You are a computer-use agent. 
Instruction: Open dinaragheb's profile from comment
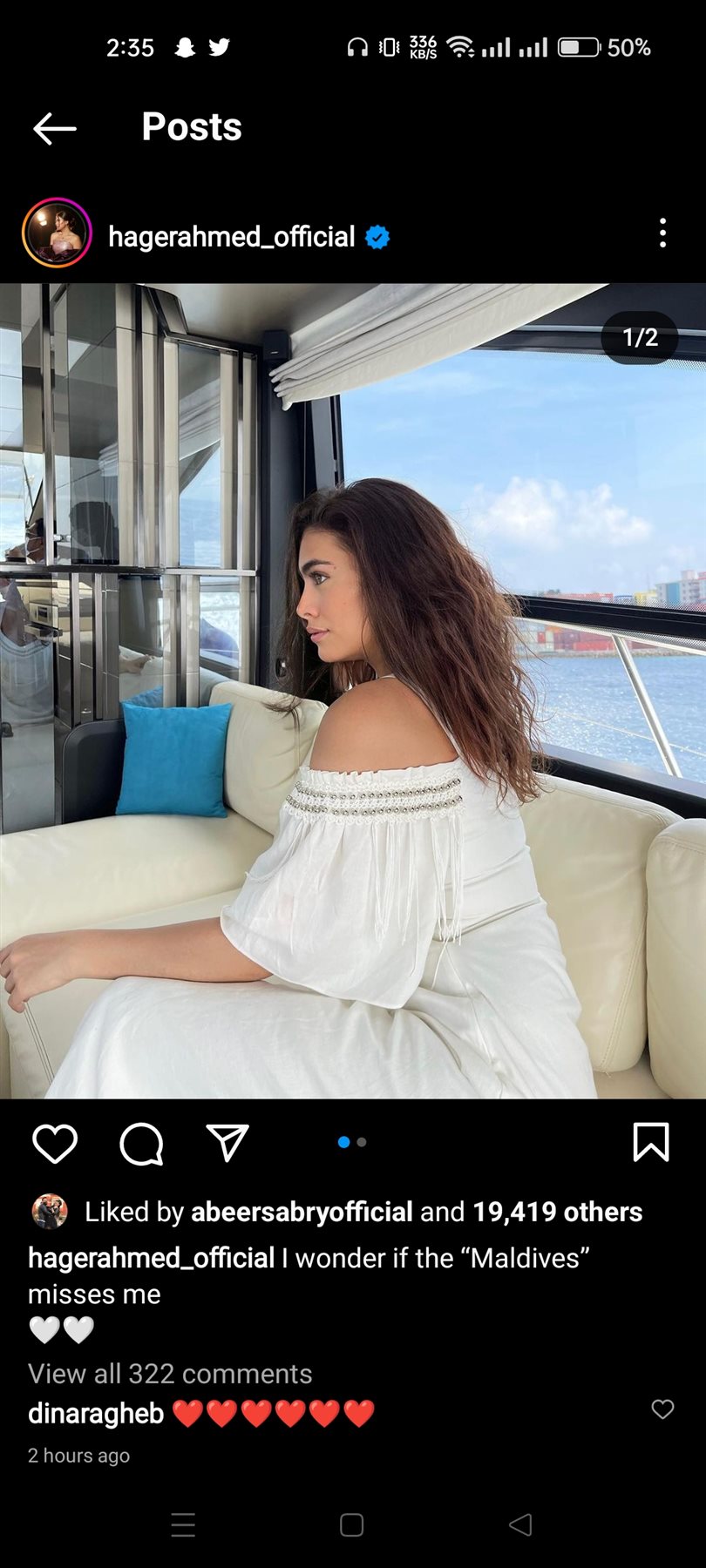click(x=95, y=1413)
